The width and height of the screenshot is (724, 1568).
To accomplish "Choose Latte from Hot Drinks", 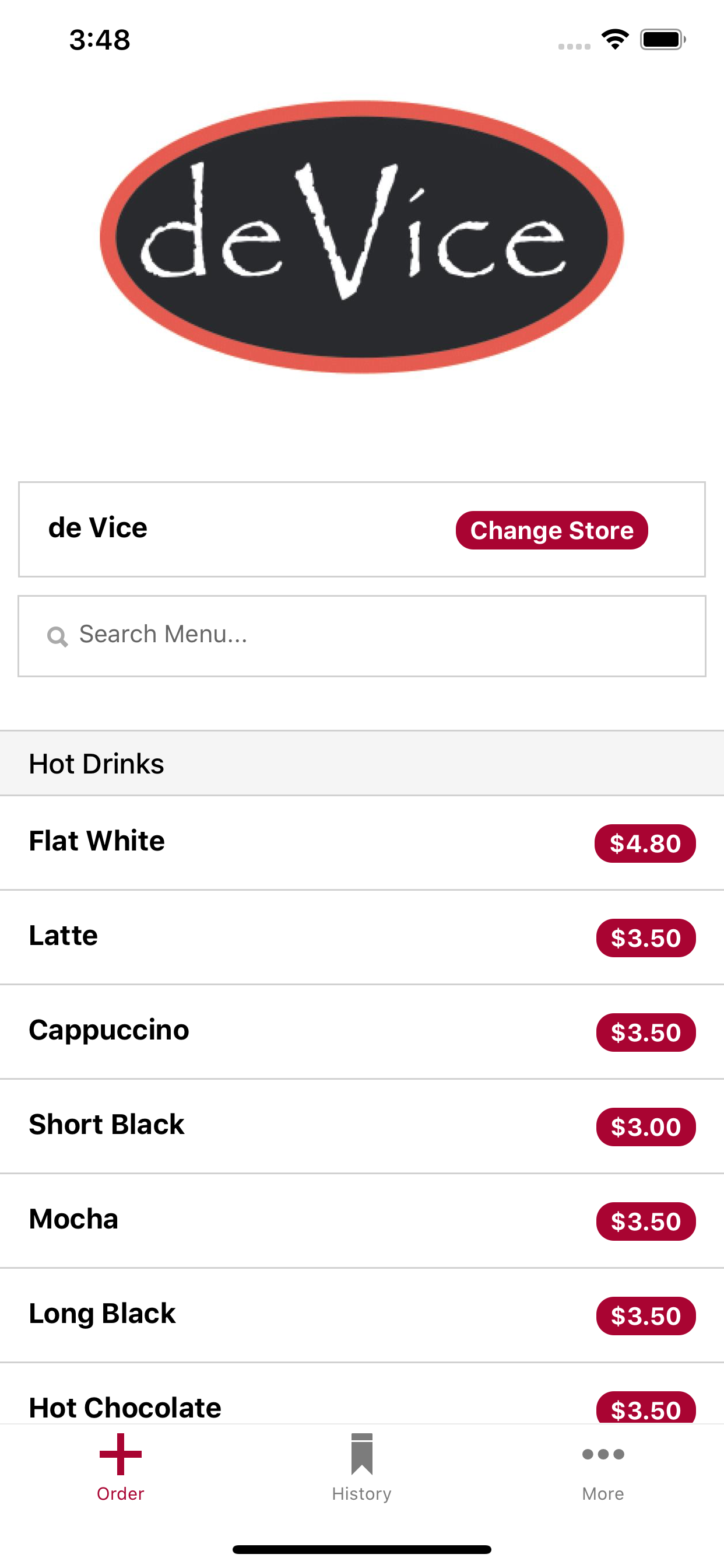I will click(x=362, y=937).
